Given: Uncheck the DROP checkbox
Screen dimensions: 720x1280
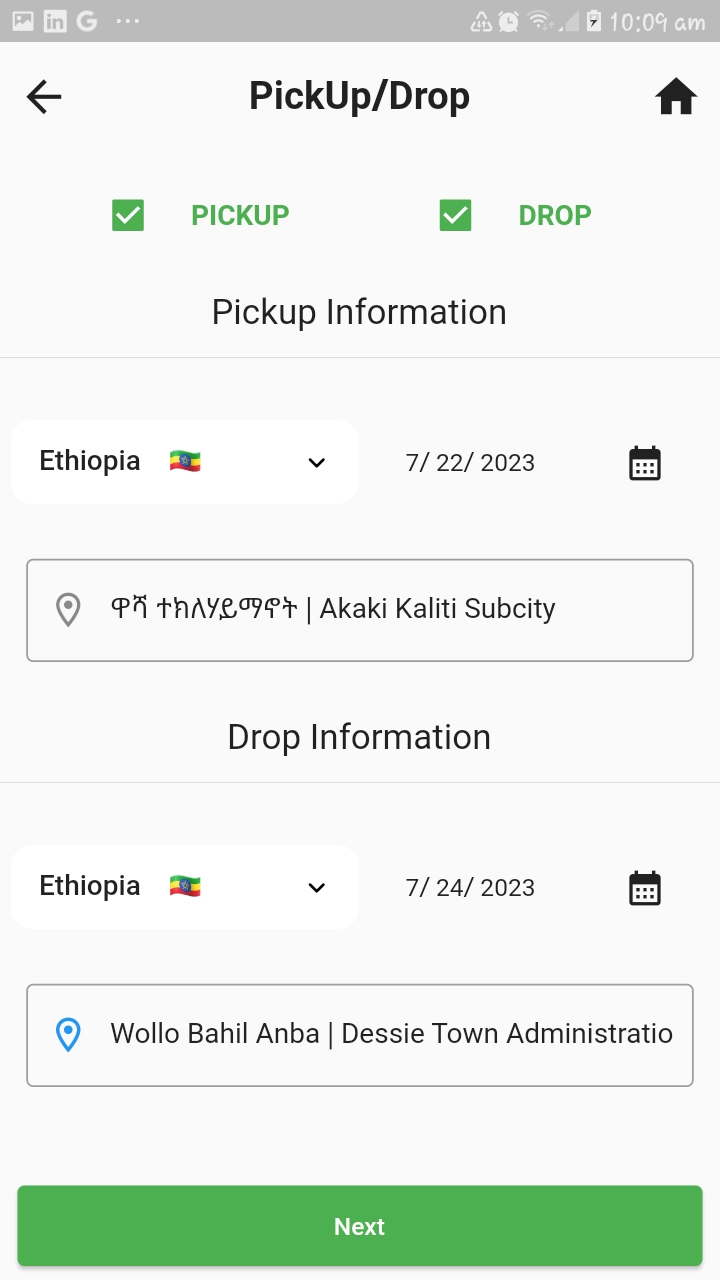Looking at the screenshot, I should (x=456, y=215).
